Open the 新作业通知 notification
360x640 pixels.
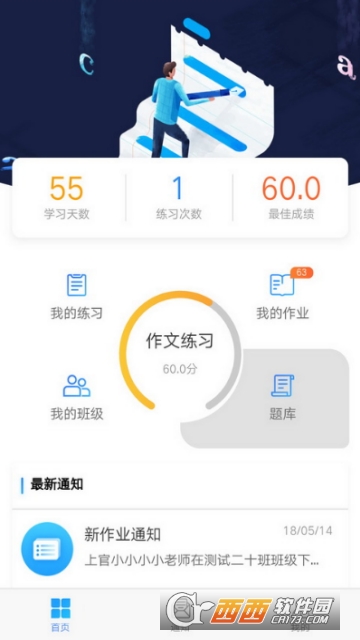(x=180, y=549)
